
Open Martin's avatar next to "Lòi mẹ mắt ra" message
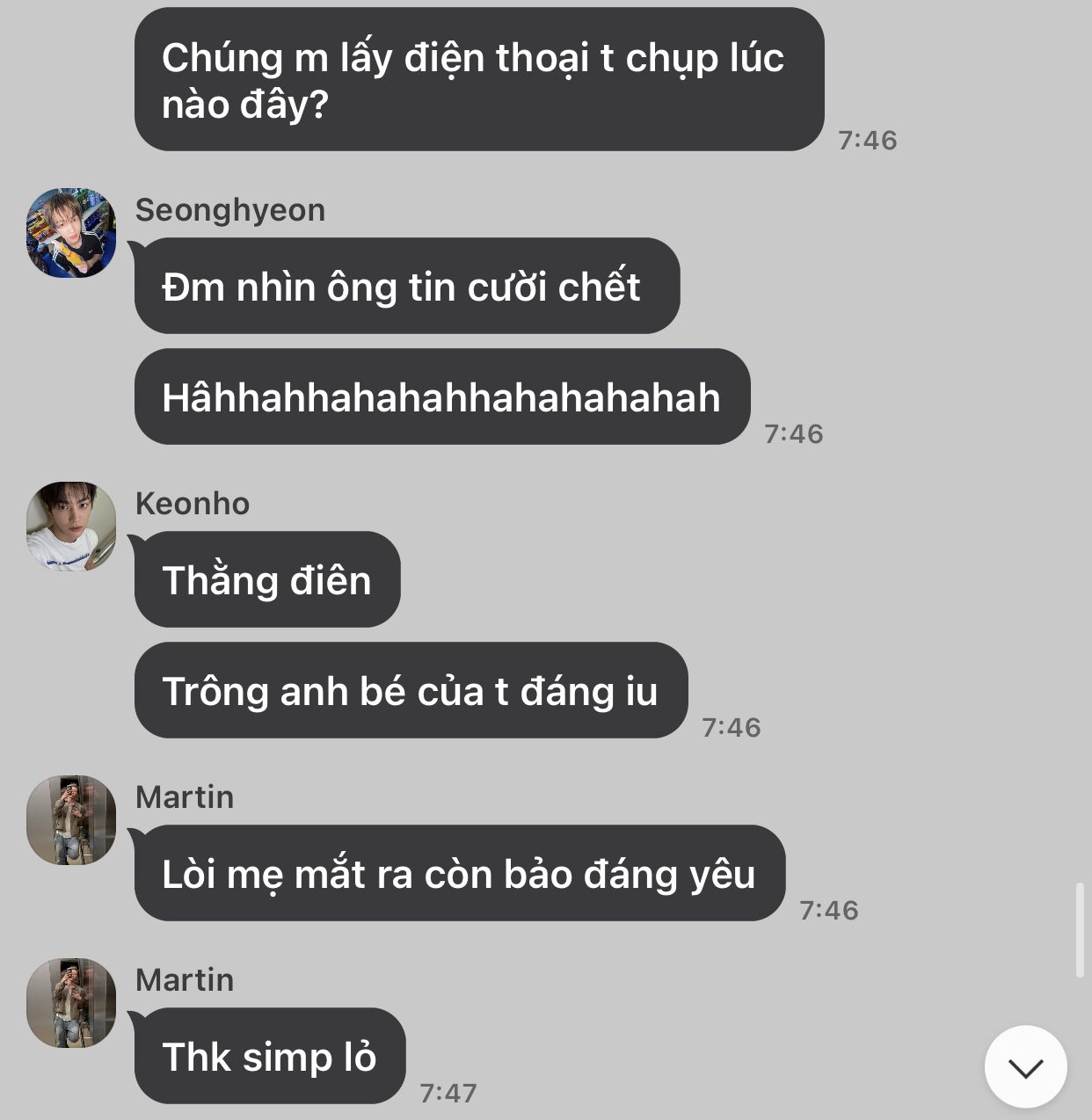tap(71, 820)
